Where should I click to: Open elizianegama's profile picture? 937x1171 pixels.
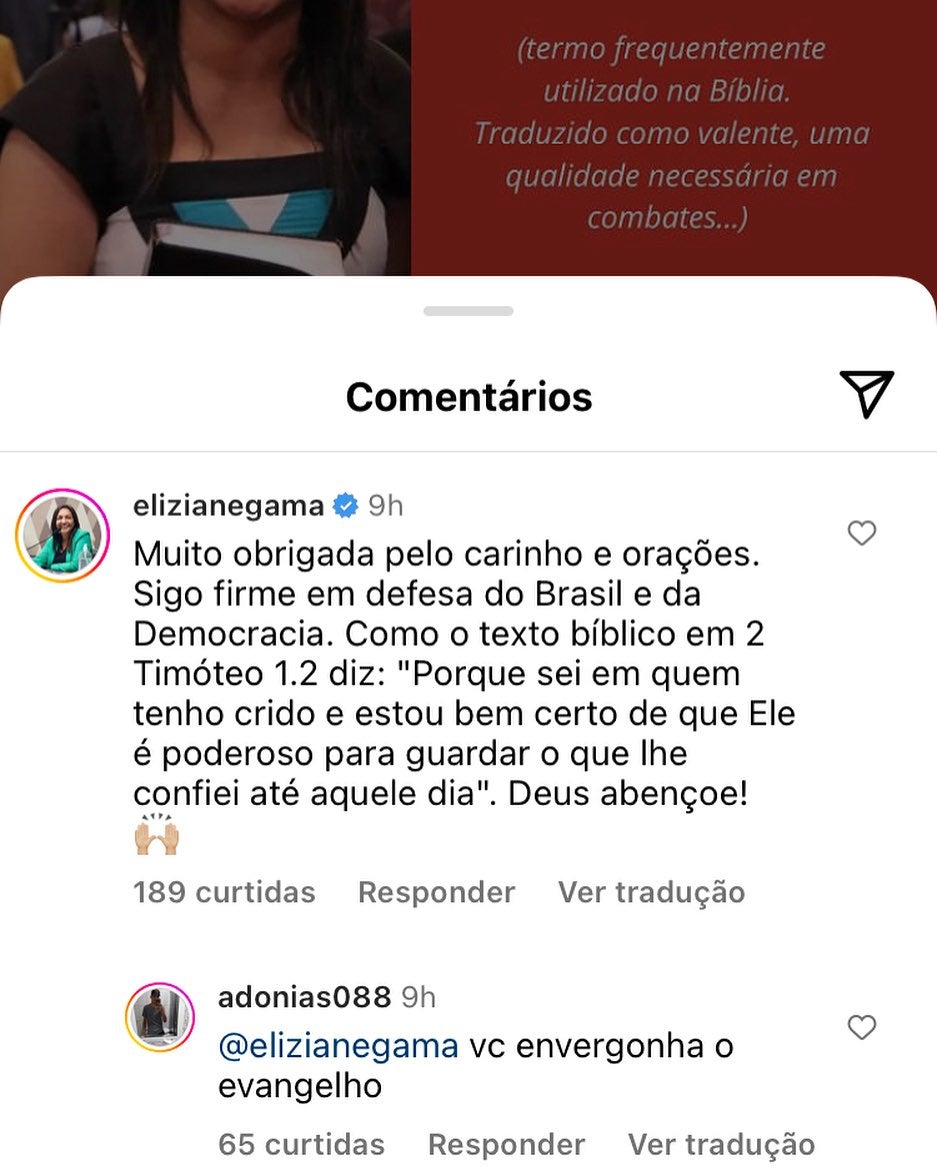[62, 536]
